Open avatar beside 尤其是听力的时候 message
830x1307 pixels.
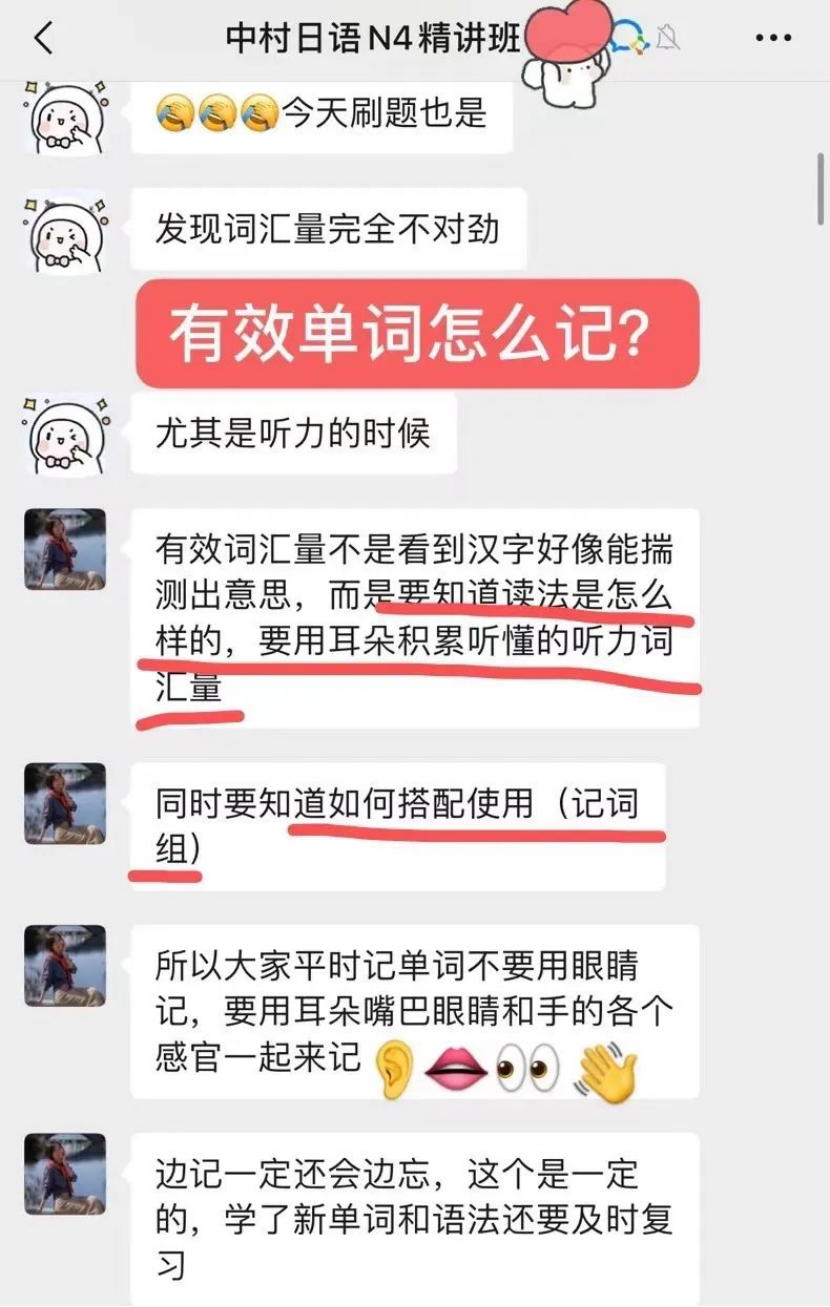(x=65, y=432)
